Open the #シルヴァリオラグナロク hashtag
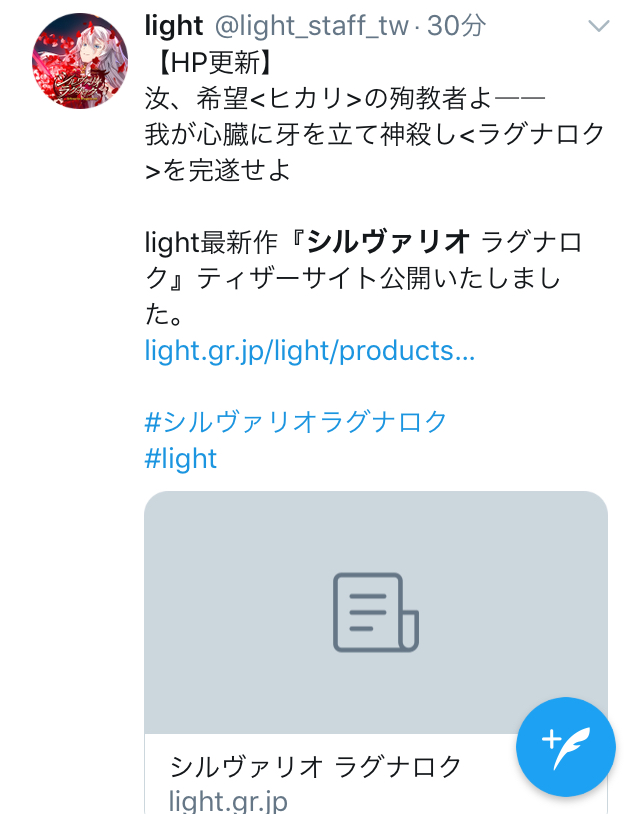 point(296,421)
